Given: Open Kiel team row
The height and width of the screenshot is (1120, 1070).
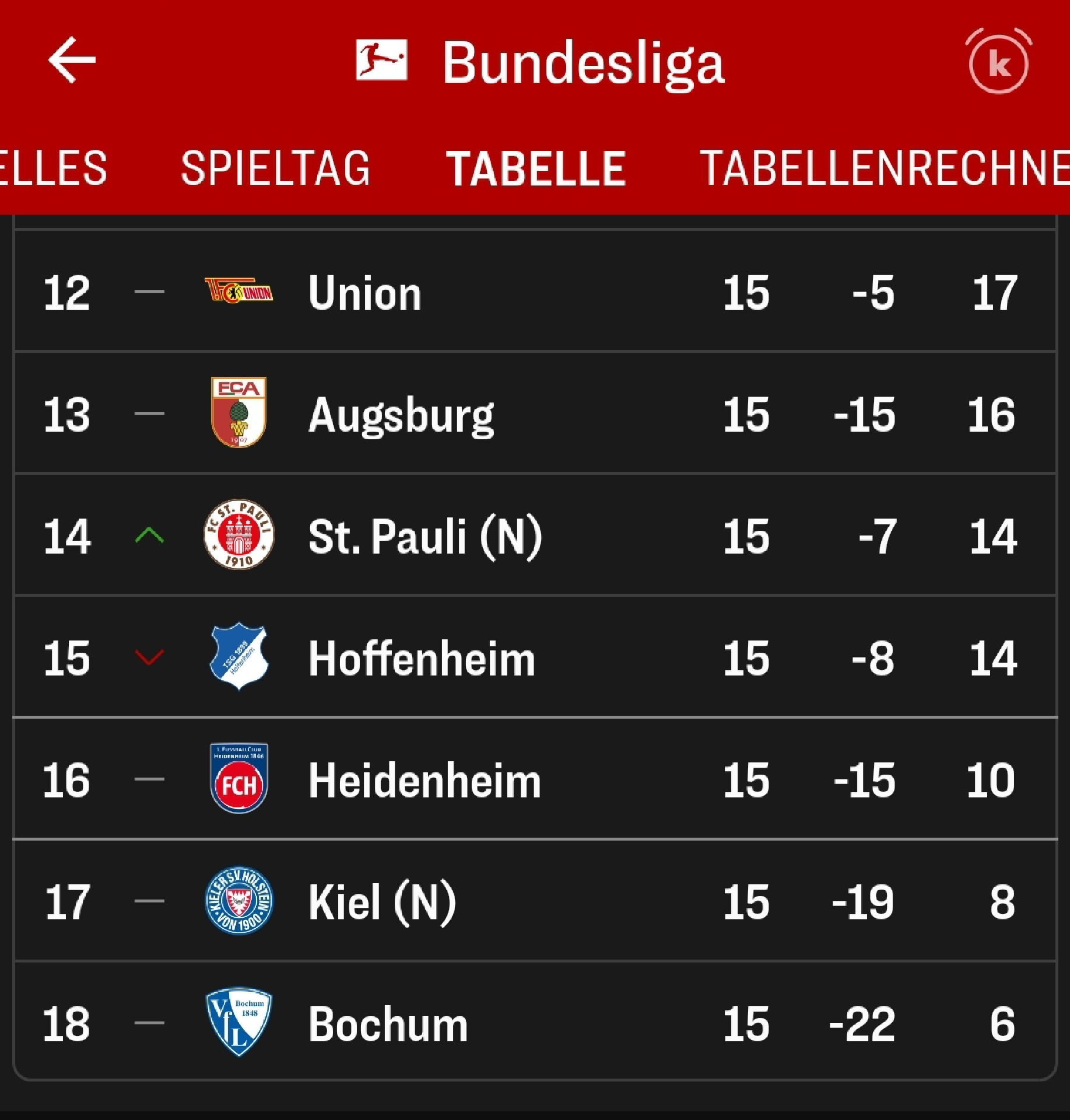Looking at the screenshot, I should point(382,902).
